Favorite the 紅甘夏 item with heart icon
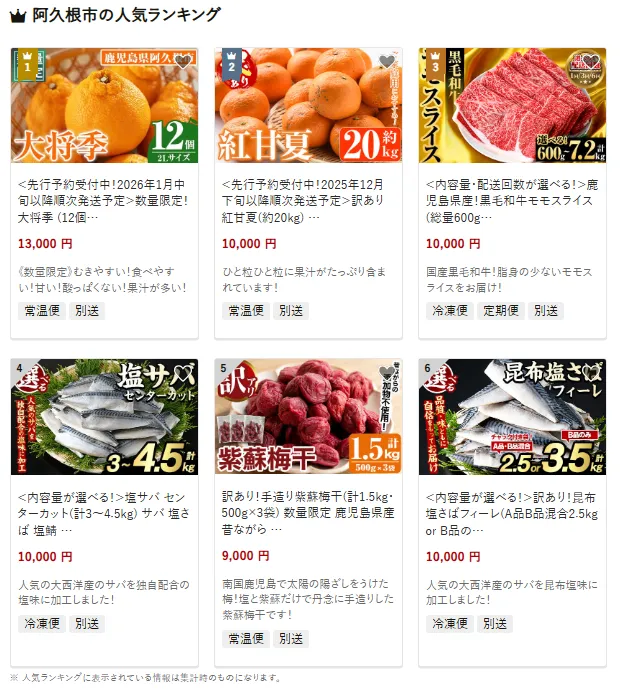 pos(387,62)
